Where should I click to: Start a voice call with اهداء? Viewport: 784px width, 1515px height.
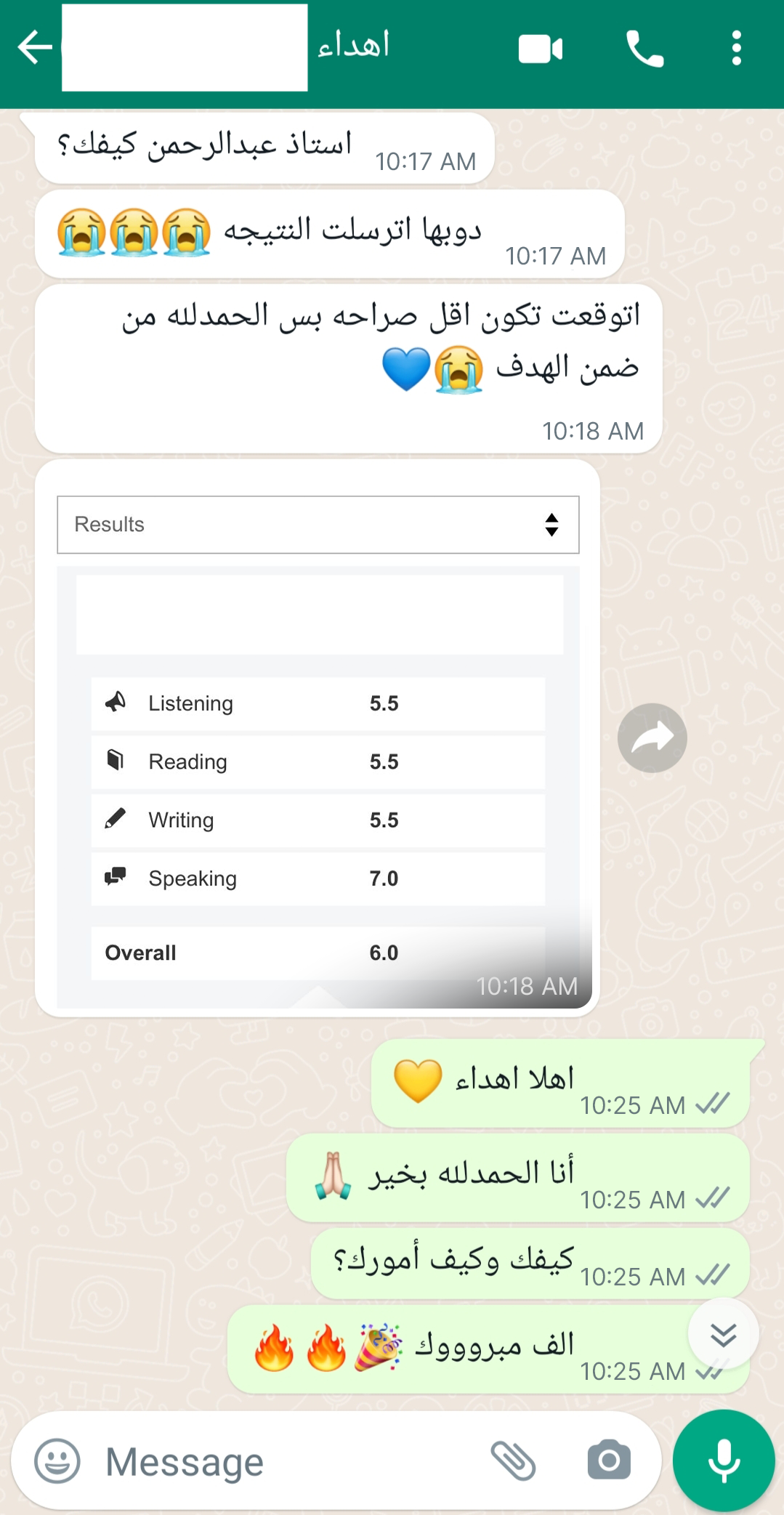644,49
